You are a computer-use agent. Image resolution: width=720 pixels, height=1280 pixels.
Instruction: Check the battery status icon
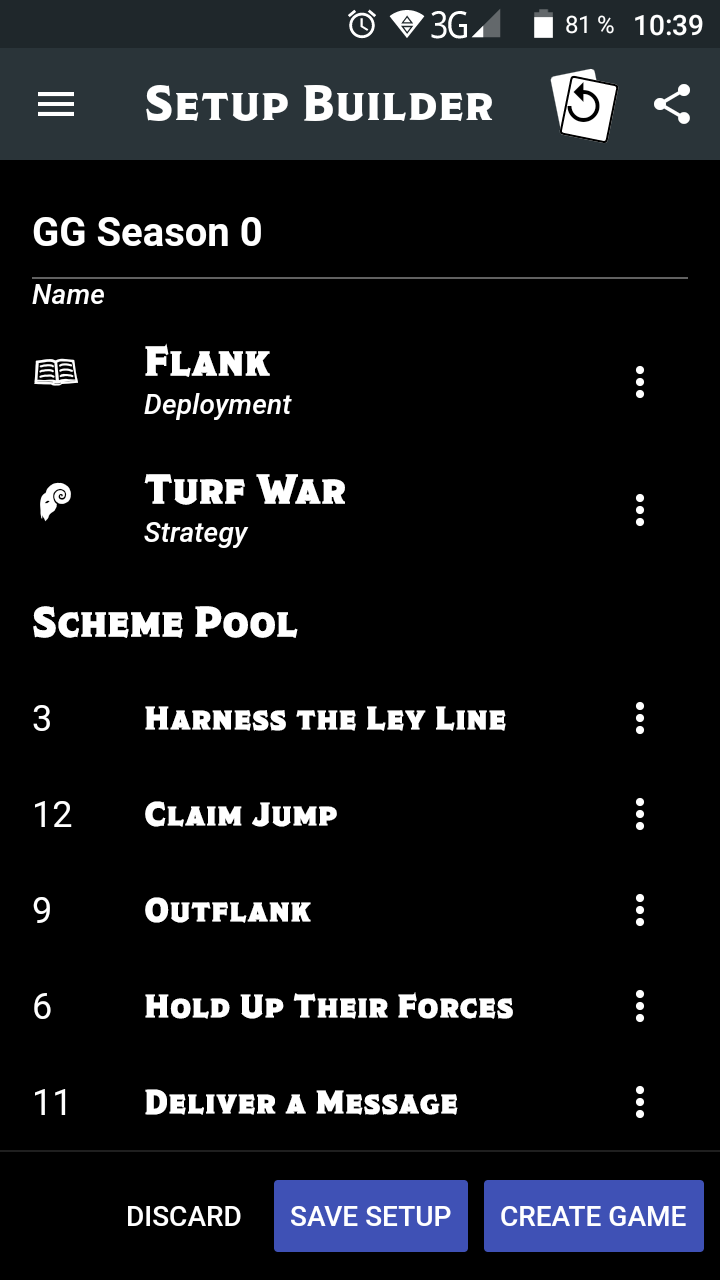541,24
